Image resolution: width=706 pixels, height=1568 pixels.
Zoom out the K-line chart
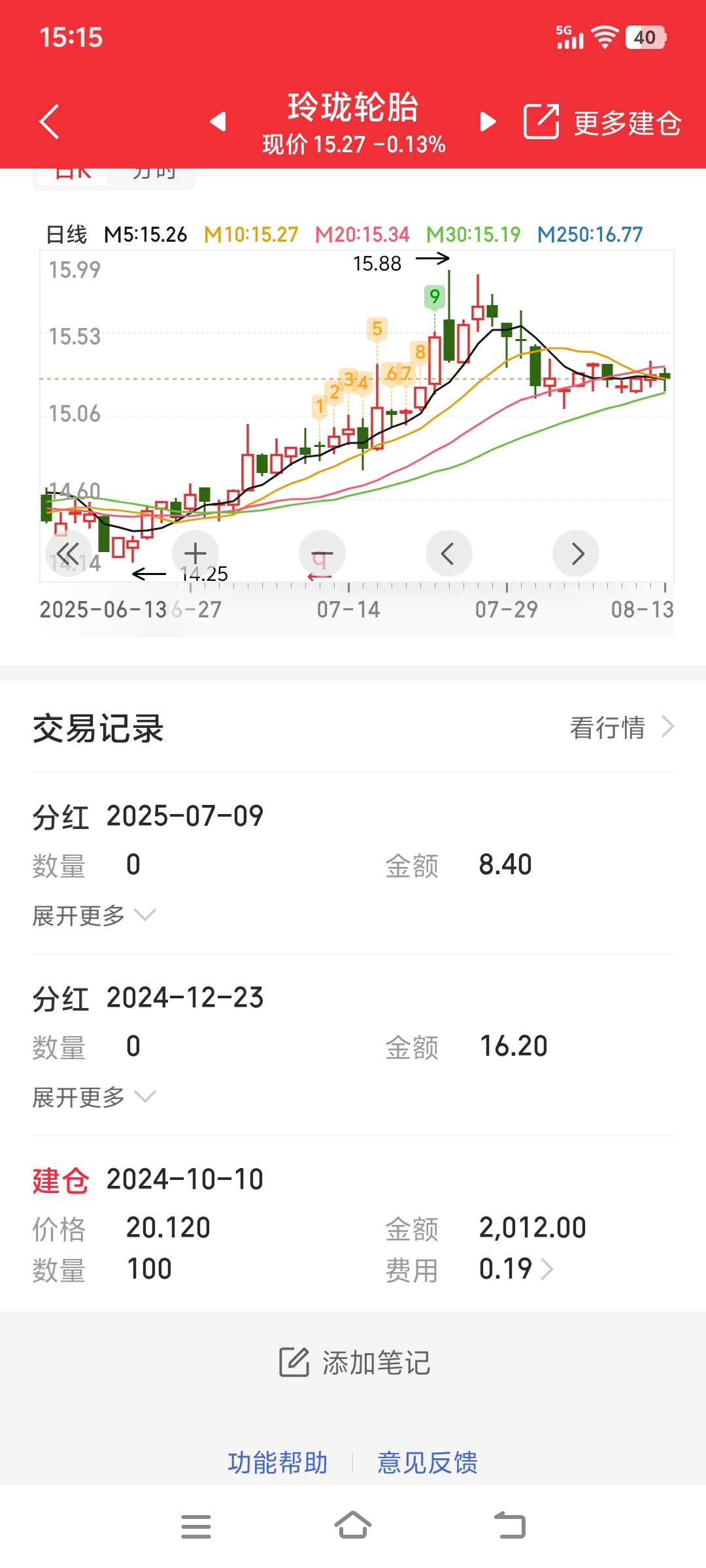322,554
